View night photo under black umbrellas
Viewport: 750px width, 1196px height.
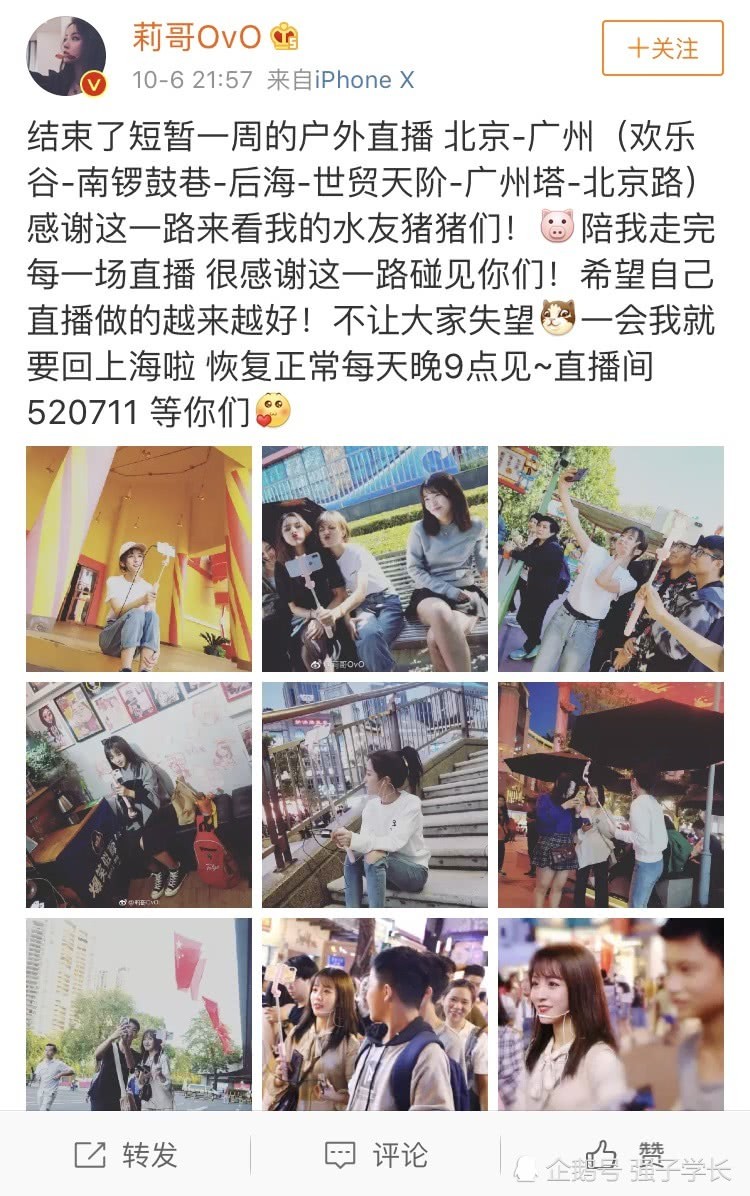611,795
